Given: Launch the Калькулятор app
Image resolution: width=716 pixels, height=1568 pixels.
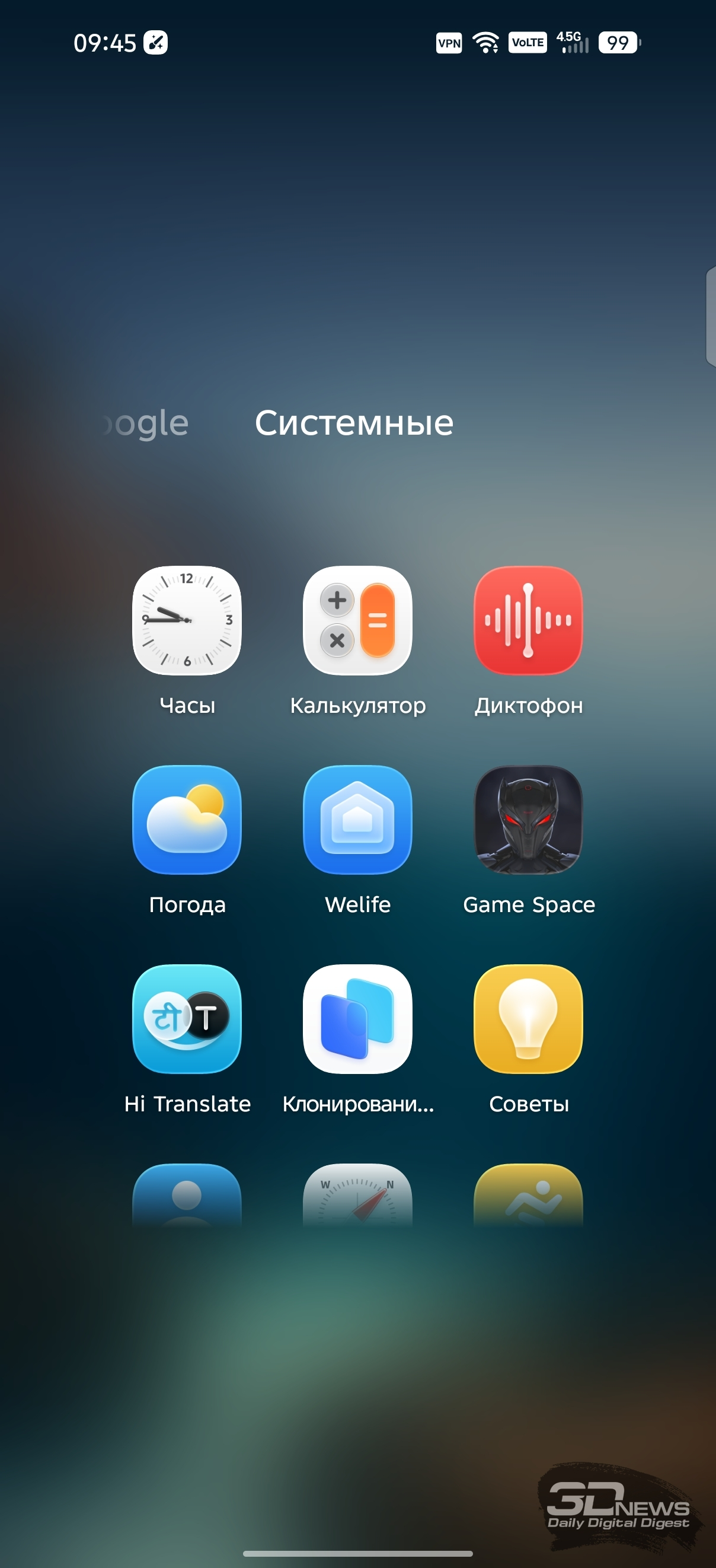Looking at the screenshot, I should 357,620.
